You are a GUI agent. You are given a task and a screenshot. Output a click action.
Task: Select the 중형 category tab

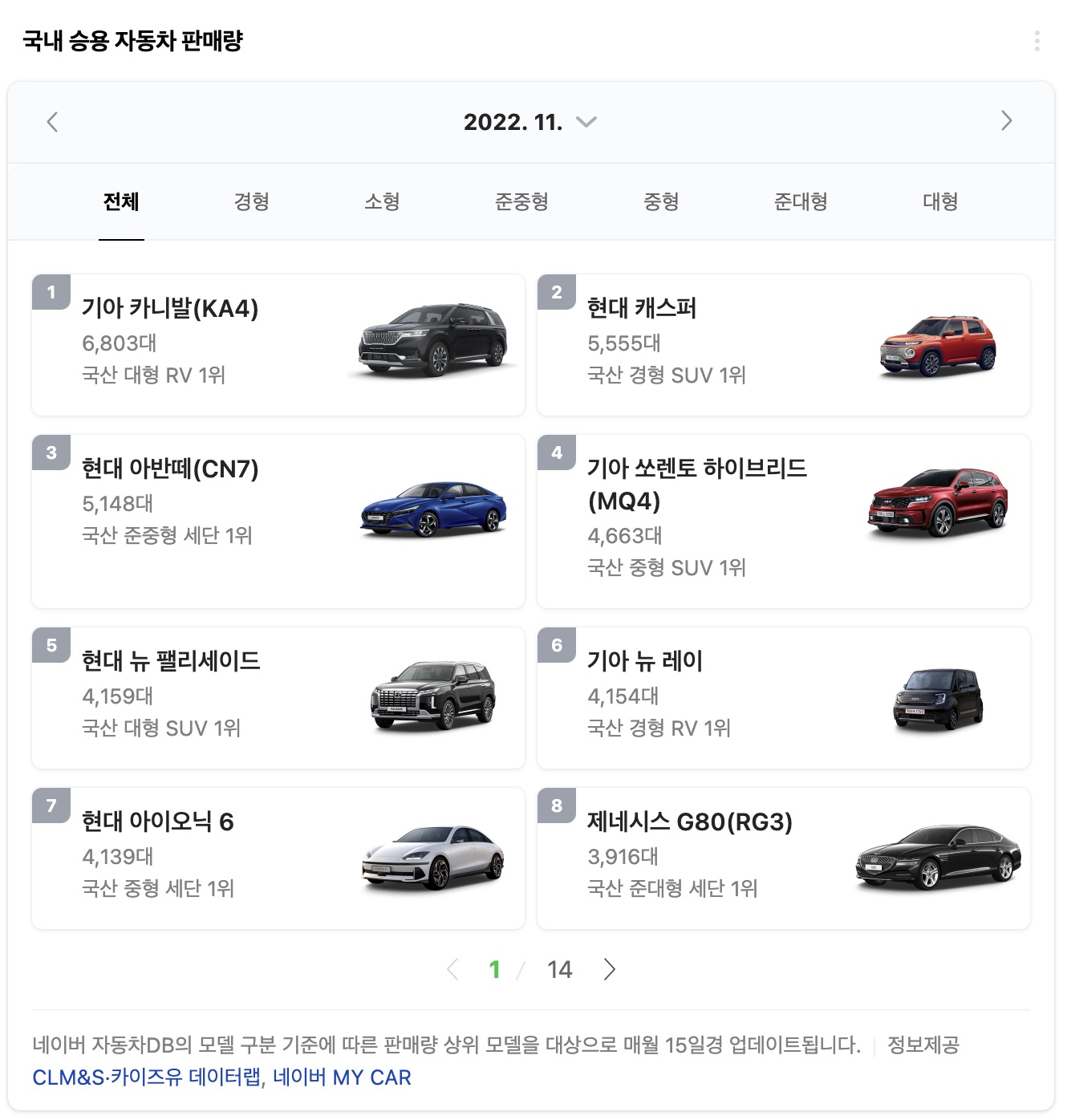tap(659, 202)
